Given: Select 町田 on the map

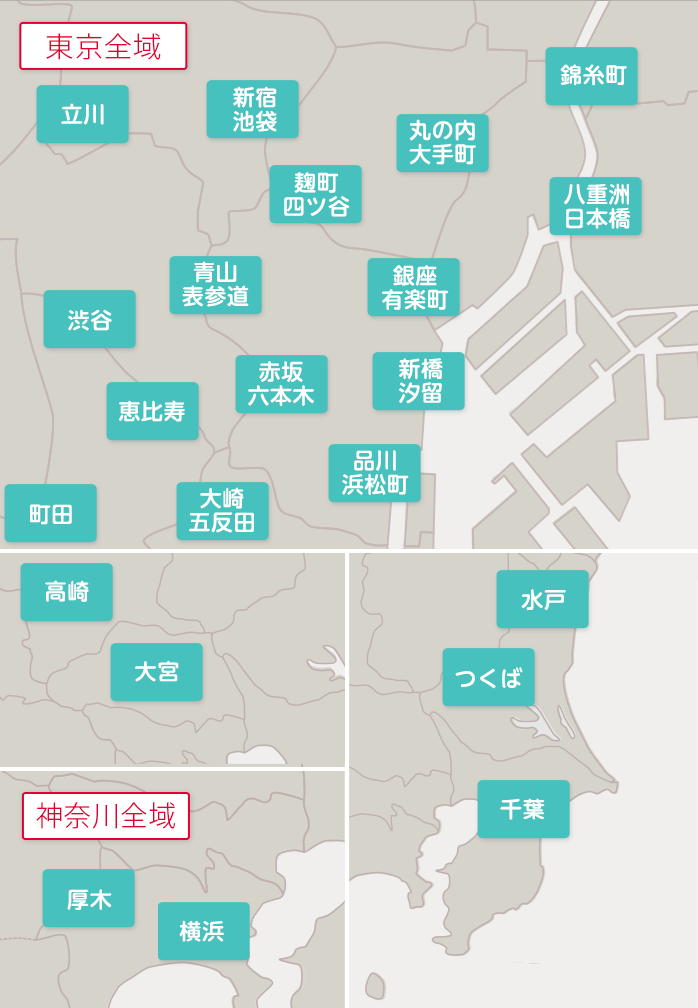Looking at the screenshot, I should pos(51,513).
